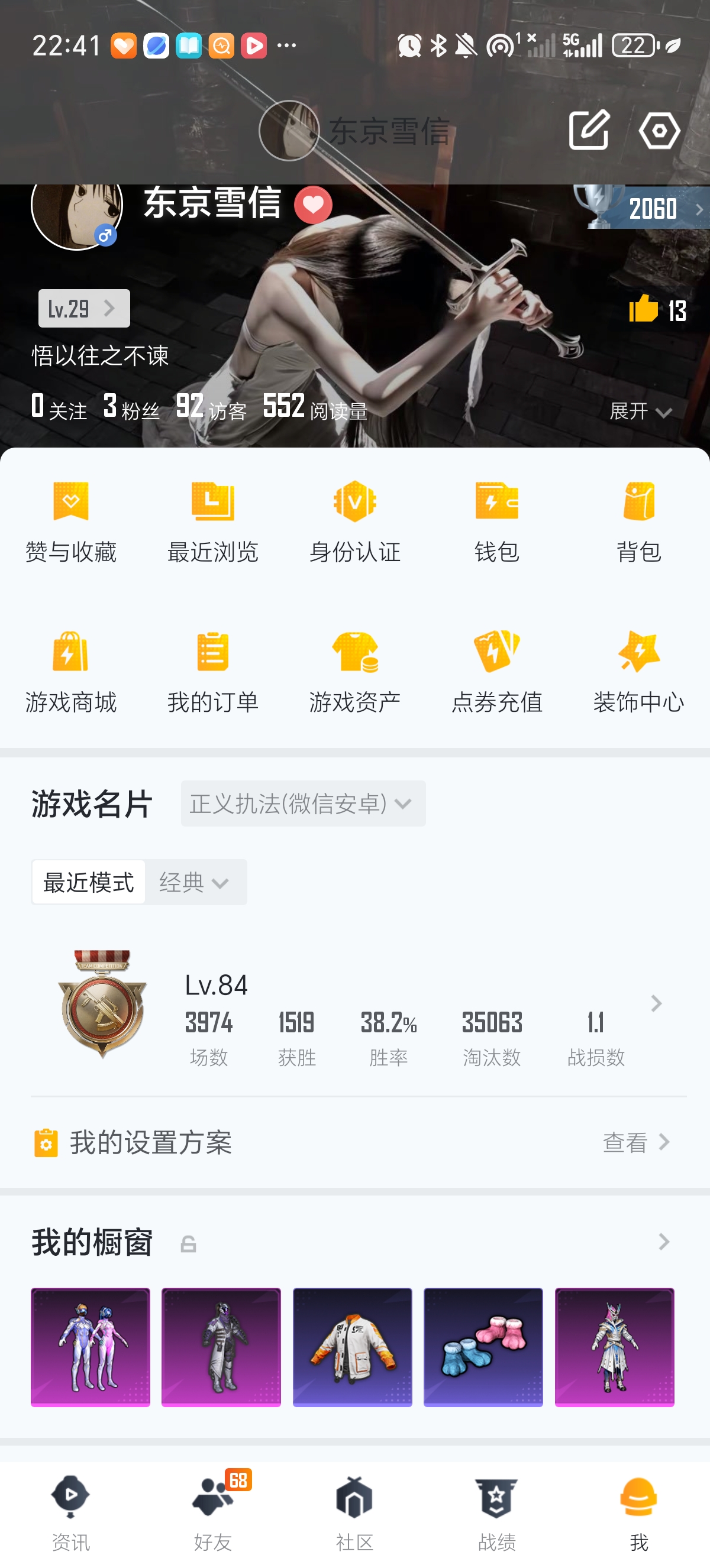Screen dimensions: 710x1568
Task: Open 装饰中心
Action: [639, 672]
